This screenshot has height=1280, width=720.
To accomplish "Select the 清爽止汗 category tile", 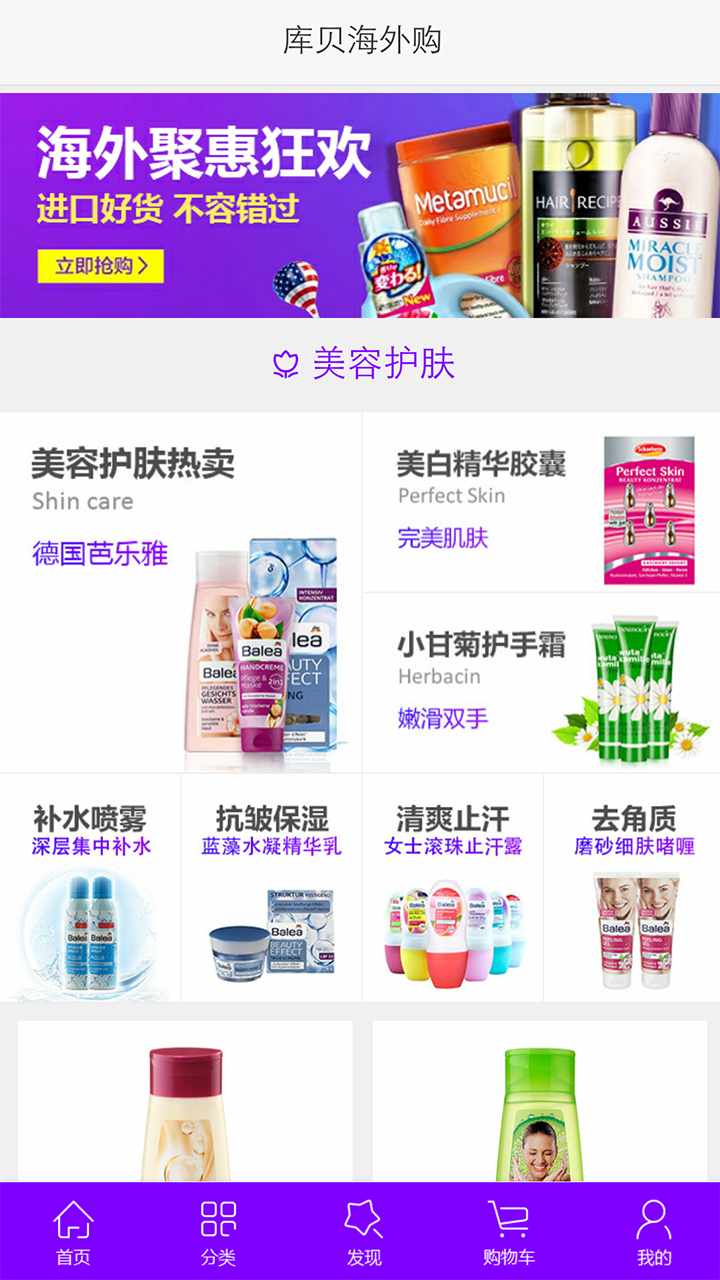I will 452,888.
